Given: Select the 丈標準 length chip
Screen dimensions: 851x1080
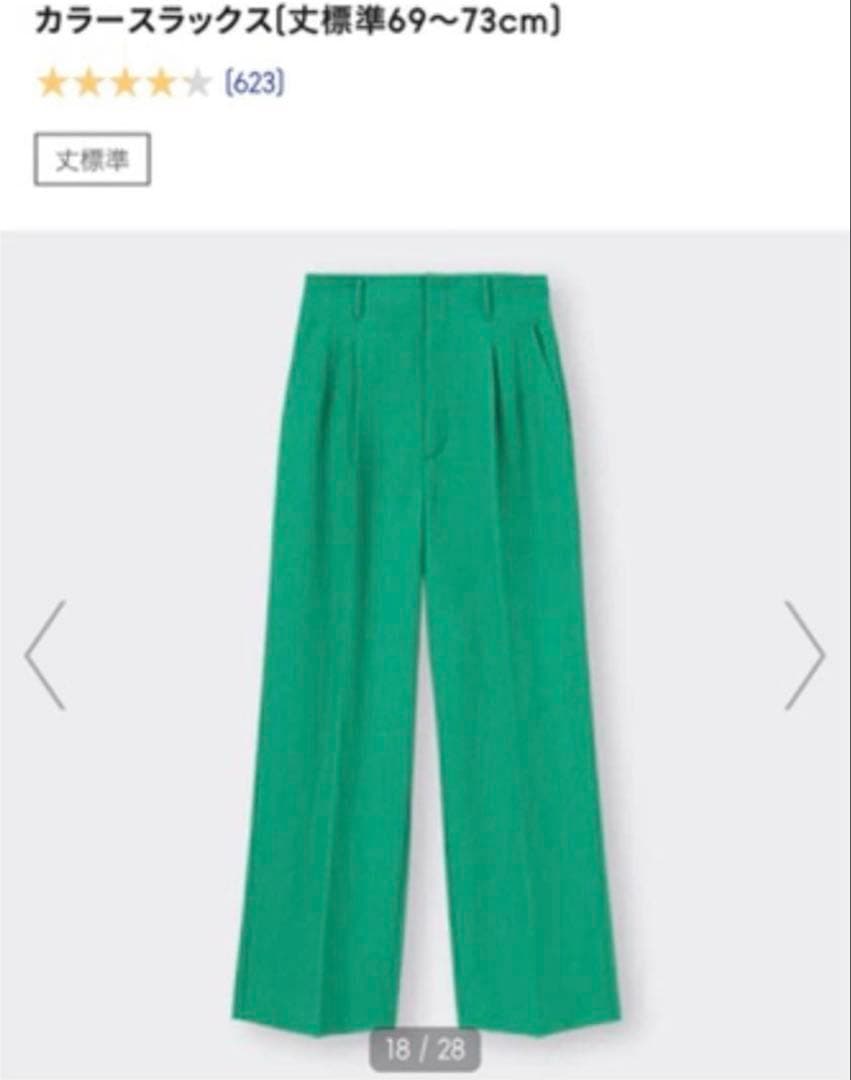Looking at the screenshot, I should click(x=92, y=160).
